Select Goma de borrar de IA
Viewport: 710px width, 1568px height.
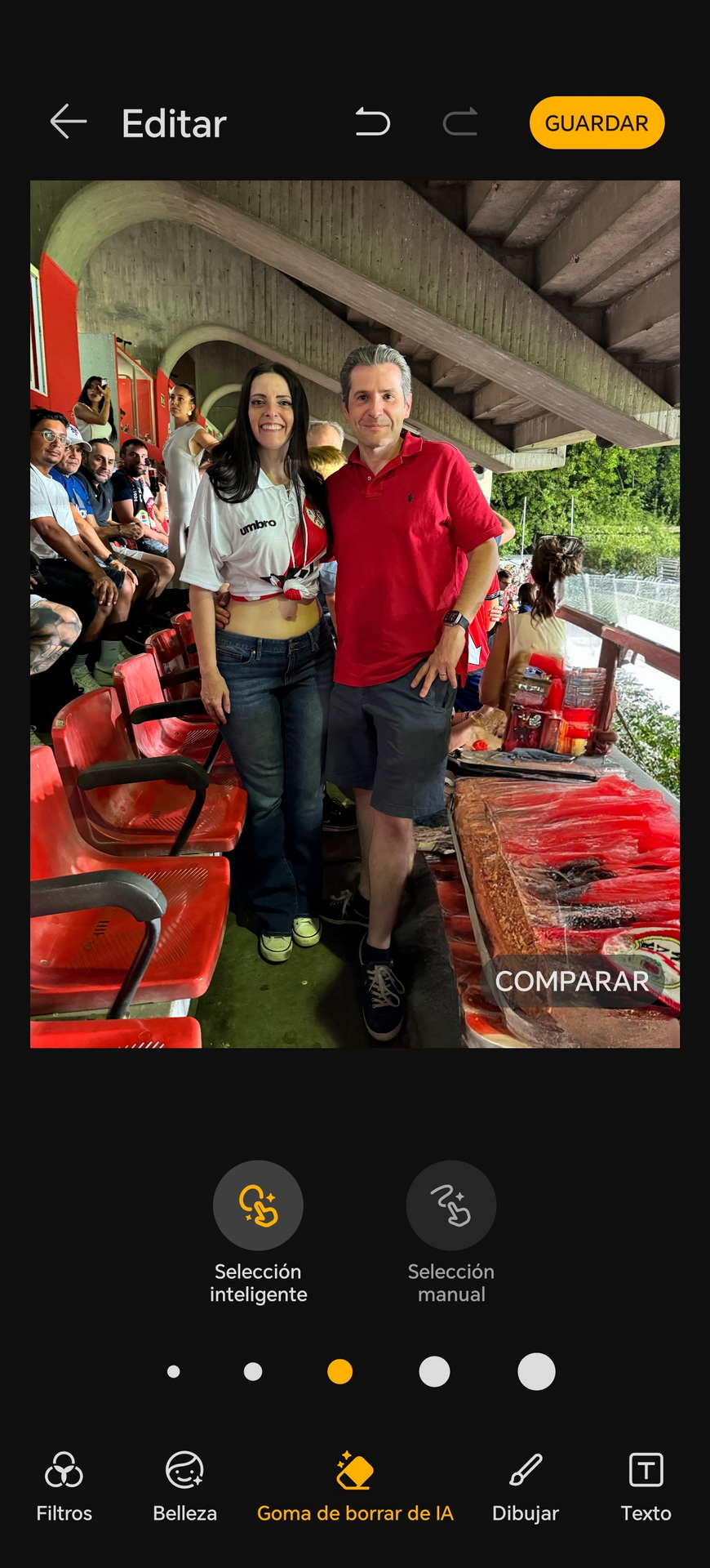355,1486
